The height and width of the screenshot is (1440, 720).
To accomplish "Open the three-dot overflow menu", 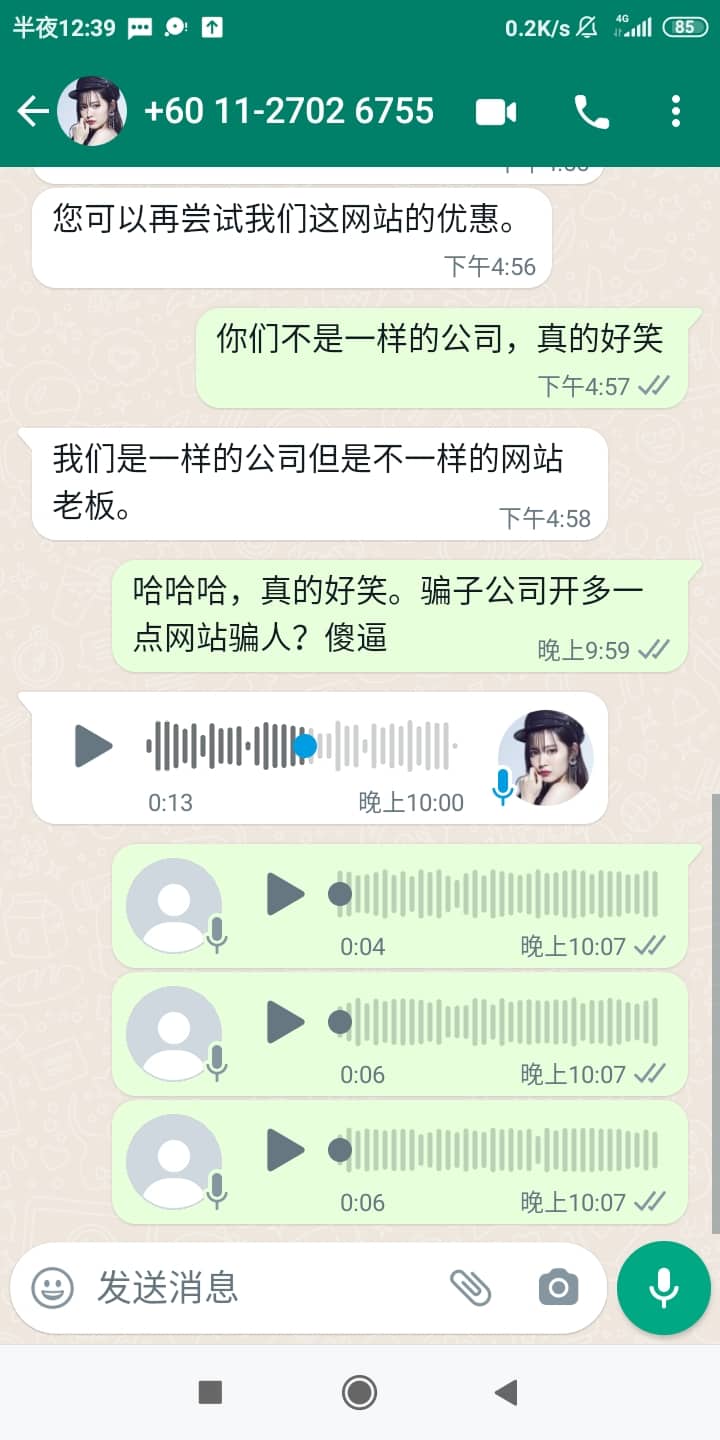I will 676,111.
